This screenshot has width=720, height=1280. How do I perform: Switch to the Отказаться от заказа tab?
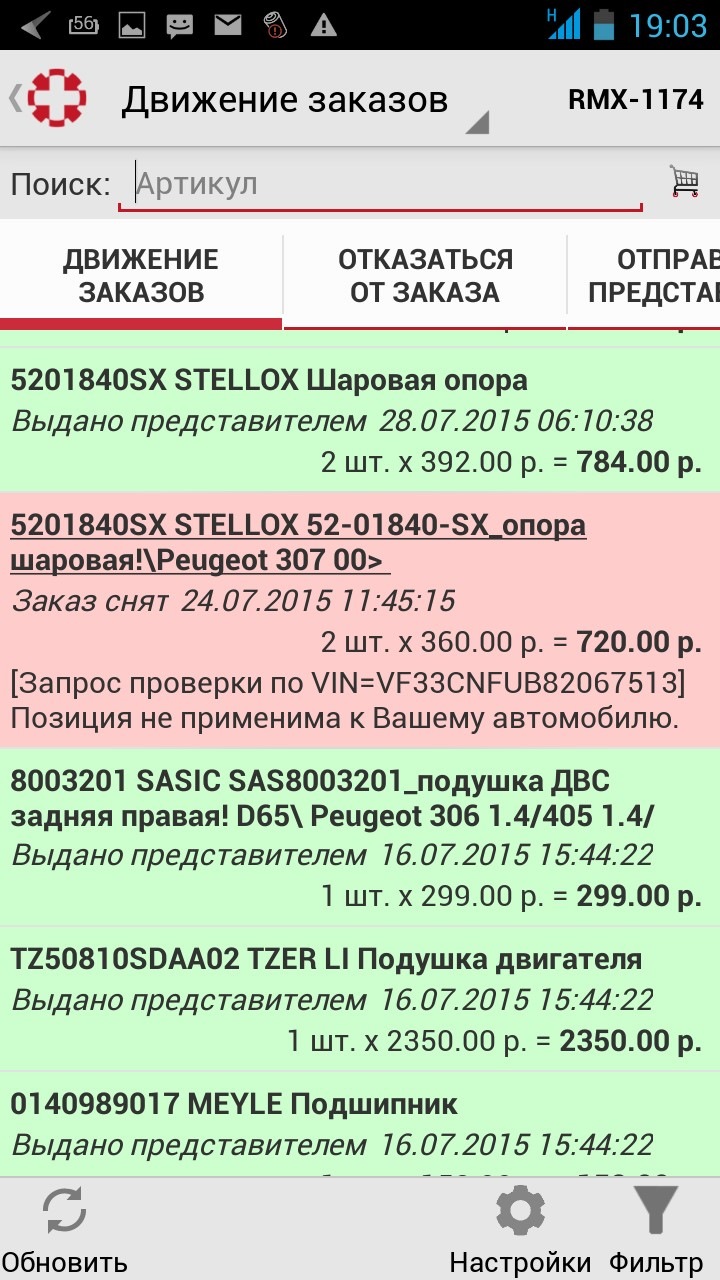click(425, 276)
